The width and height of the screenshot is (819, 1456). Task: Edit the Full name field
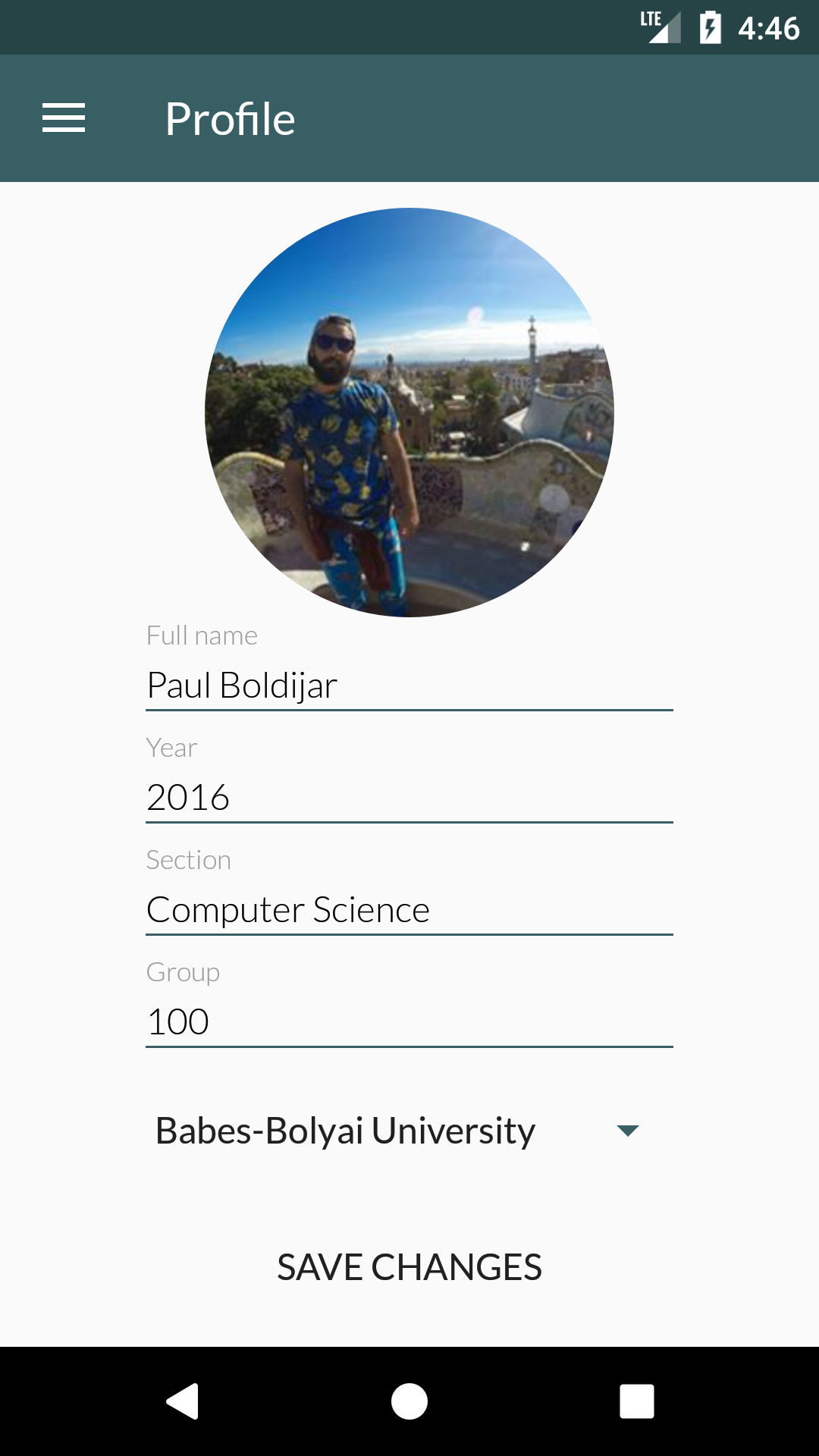point(409,686)
